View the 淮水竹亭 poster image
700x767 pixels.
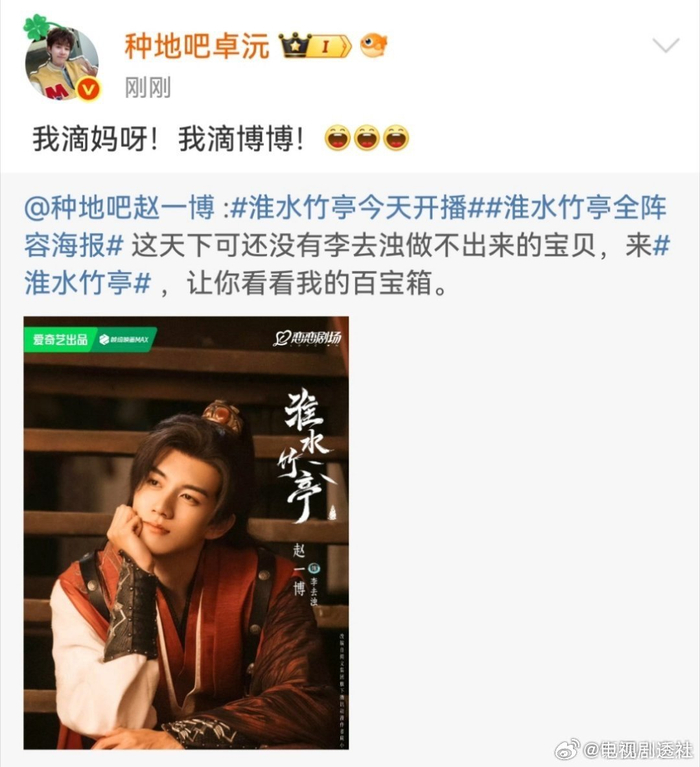pyautogui.click(x=186, y=532)
